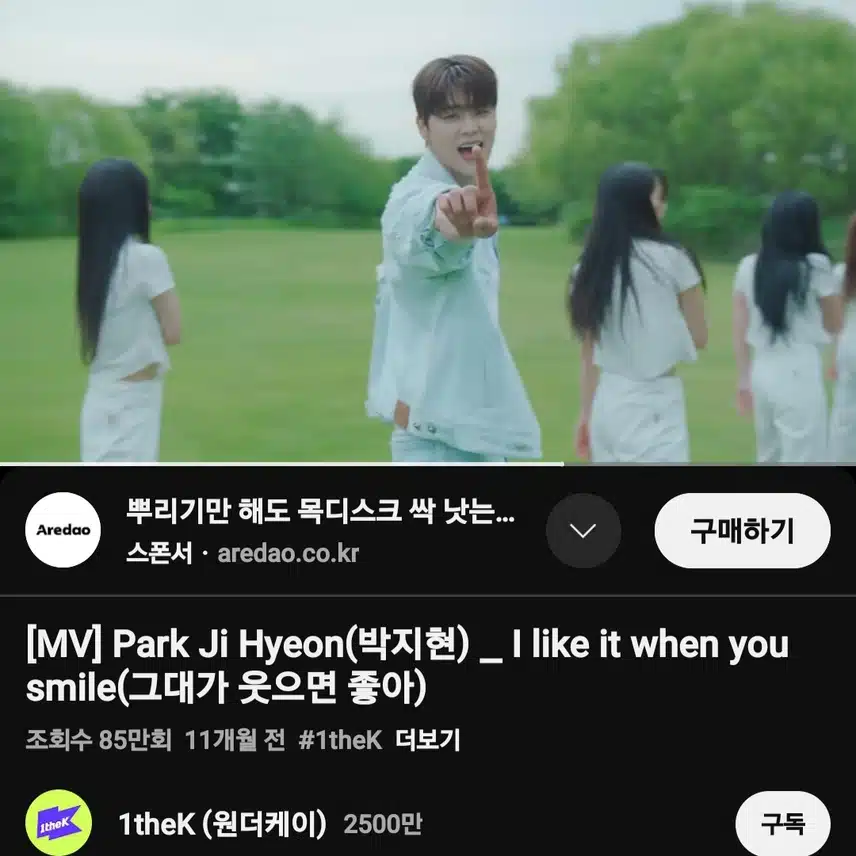856x856 pixels.
Task: Expand the Aredao ad details chevron
Action: (583, 531)
